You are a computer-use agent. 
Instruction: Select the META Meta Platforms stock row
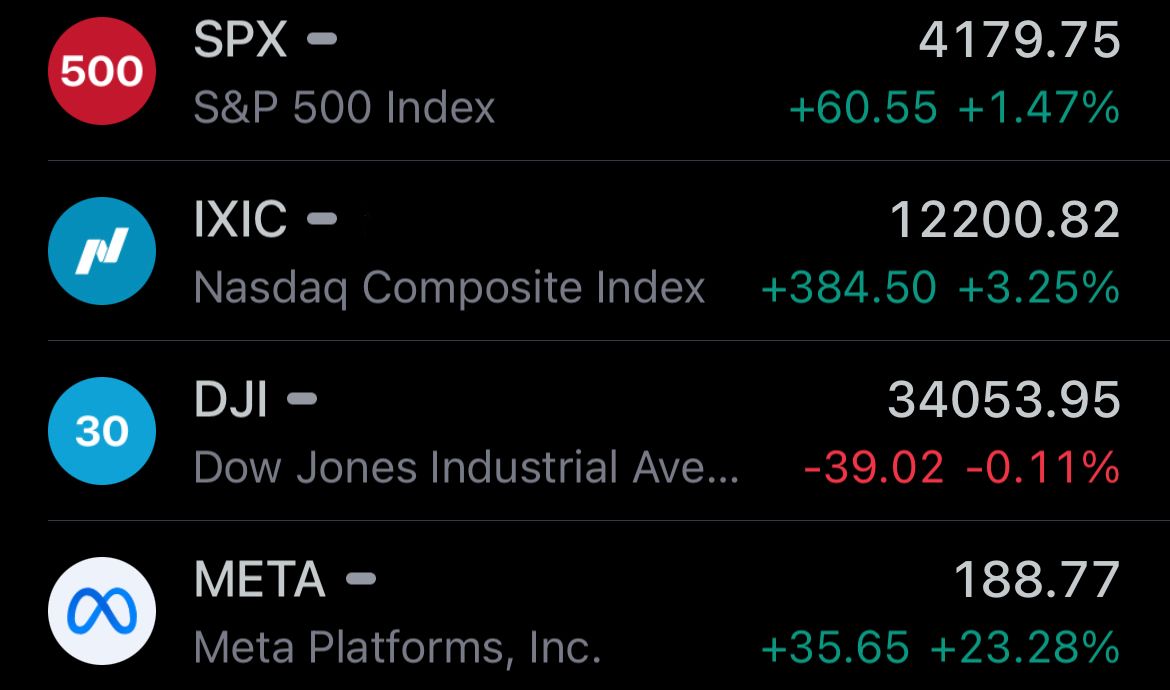click(x=585, y=611)
